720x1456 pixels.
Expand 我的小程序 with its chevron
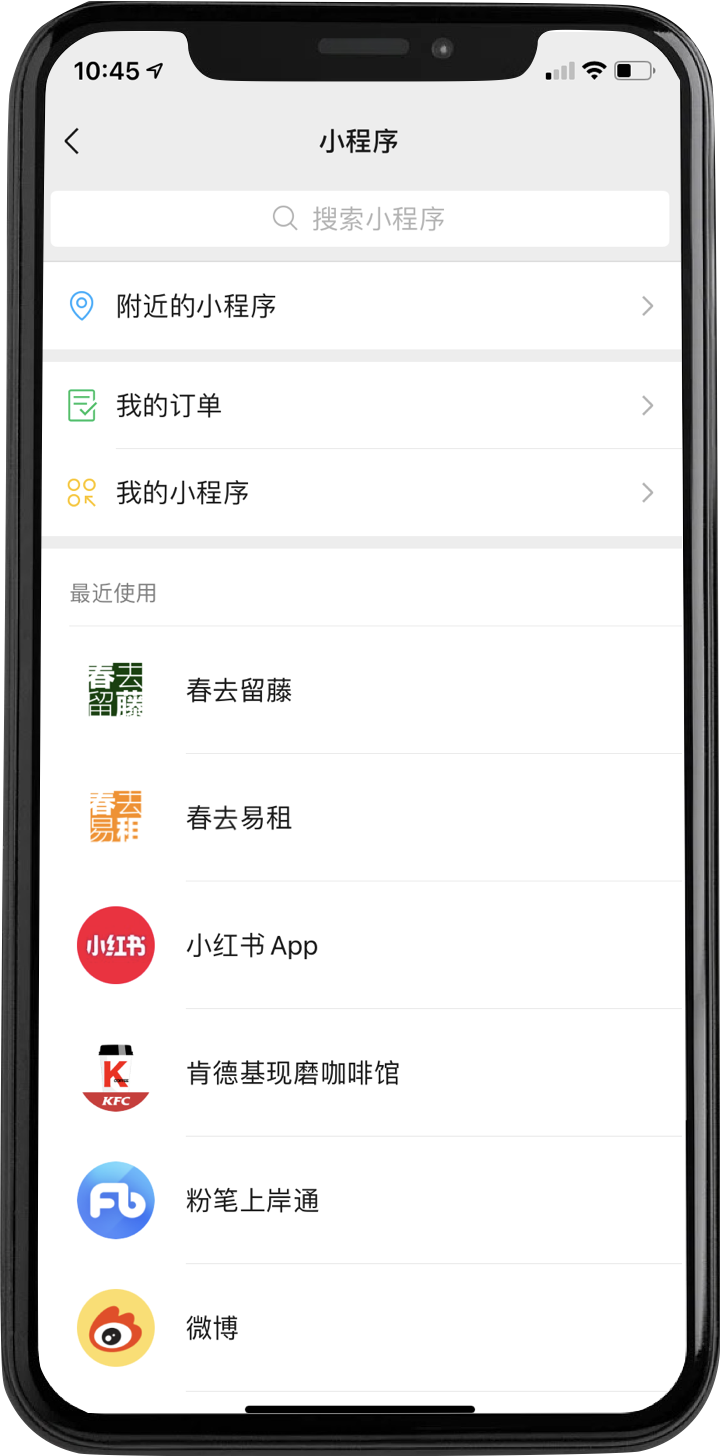[647, 492]
